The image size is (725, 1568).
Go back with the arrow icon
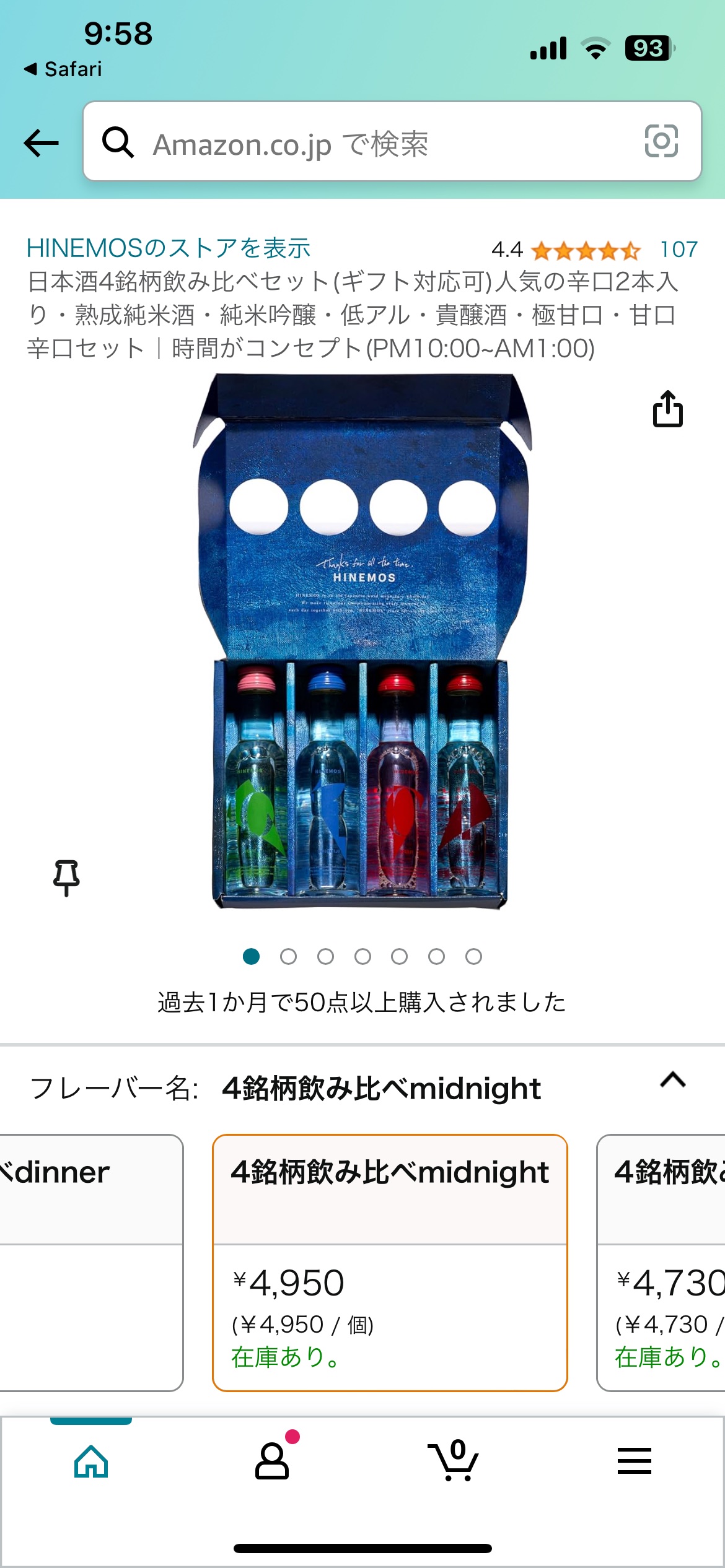click(41, 142)
